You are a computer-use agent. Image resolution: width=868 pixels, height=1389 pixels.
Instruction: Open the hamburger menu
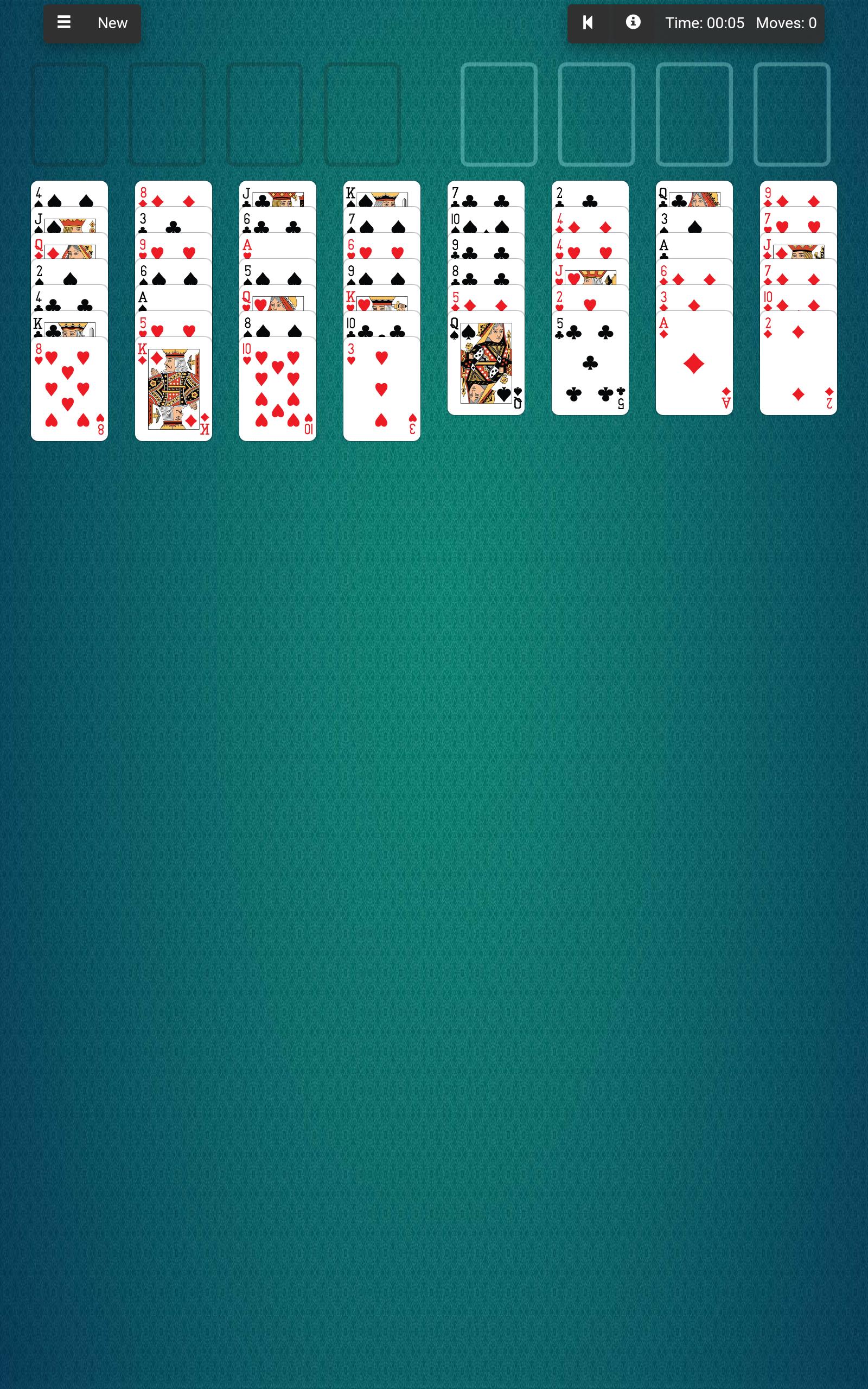click(63, 23)
